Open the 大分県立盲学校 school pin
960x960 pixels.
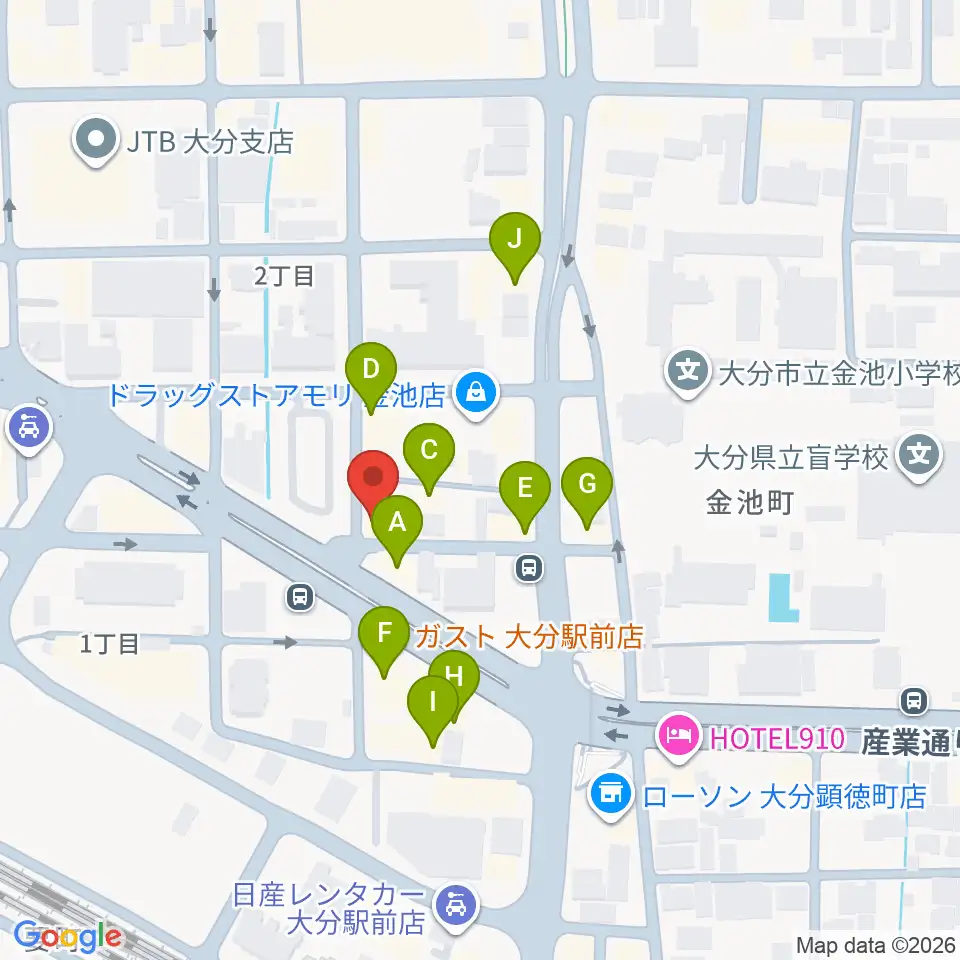919,456
